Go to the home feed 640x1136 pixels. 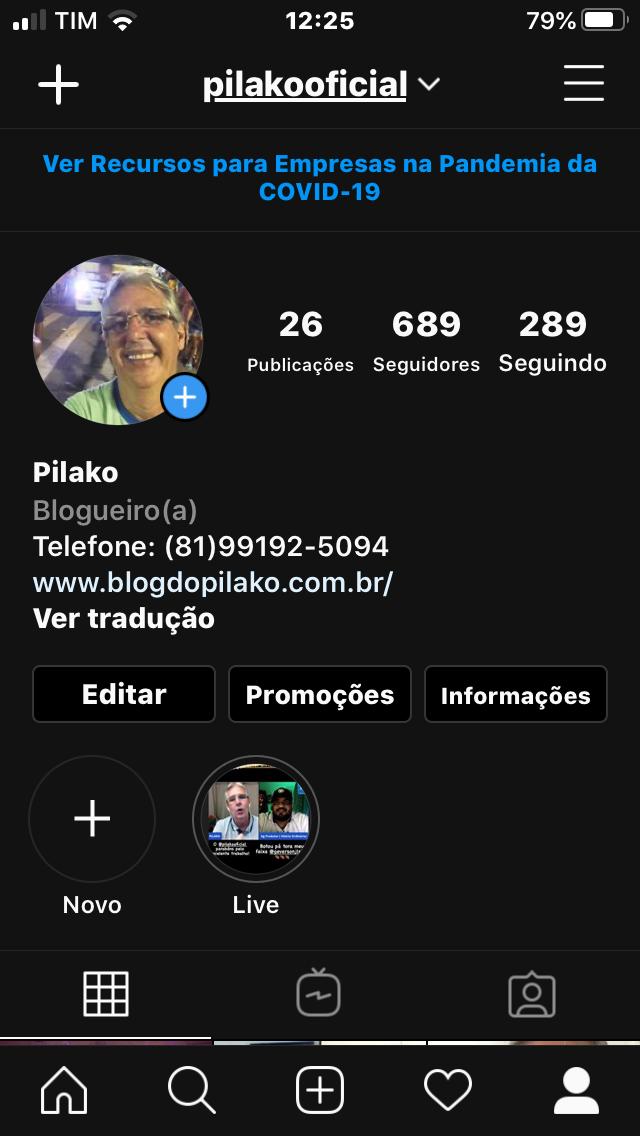(x=64, y=1090)
